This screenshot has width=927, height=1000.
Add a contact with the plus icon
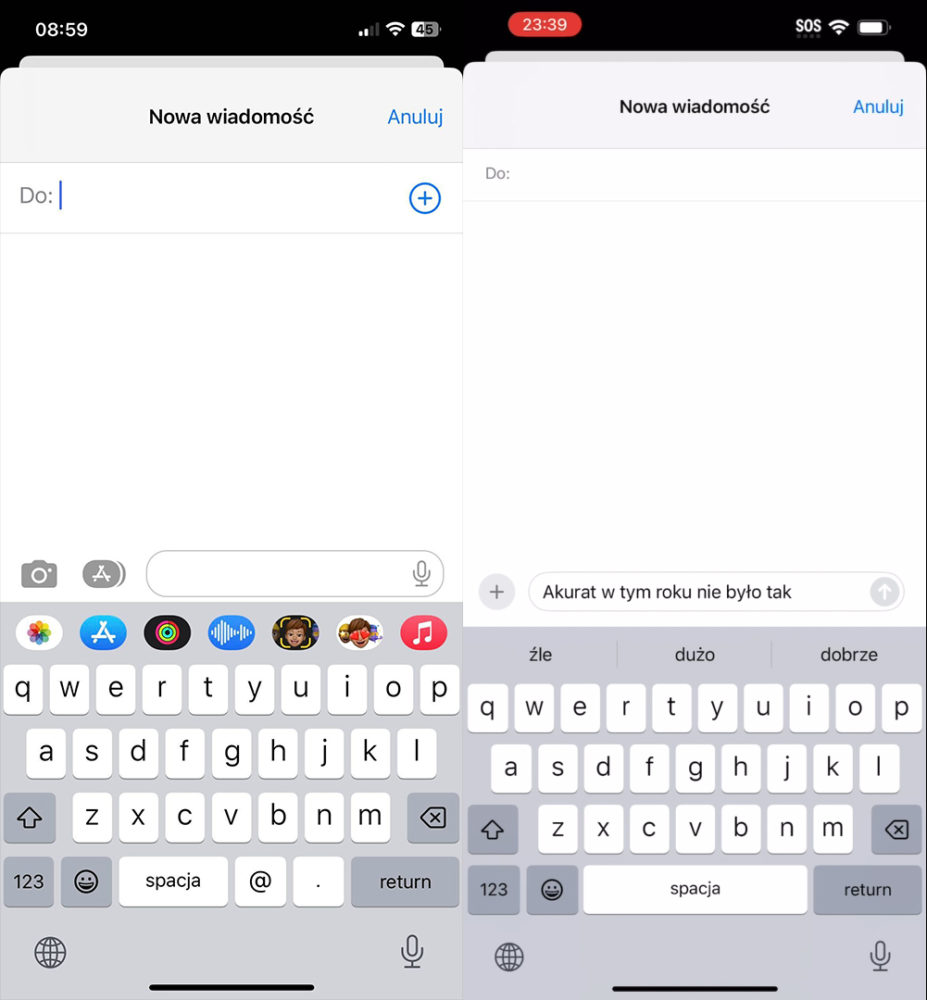(x=425, y=198)
